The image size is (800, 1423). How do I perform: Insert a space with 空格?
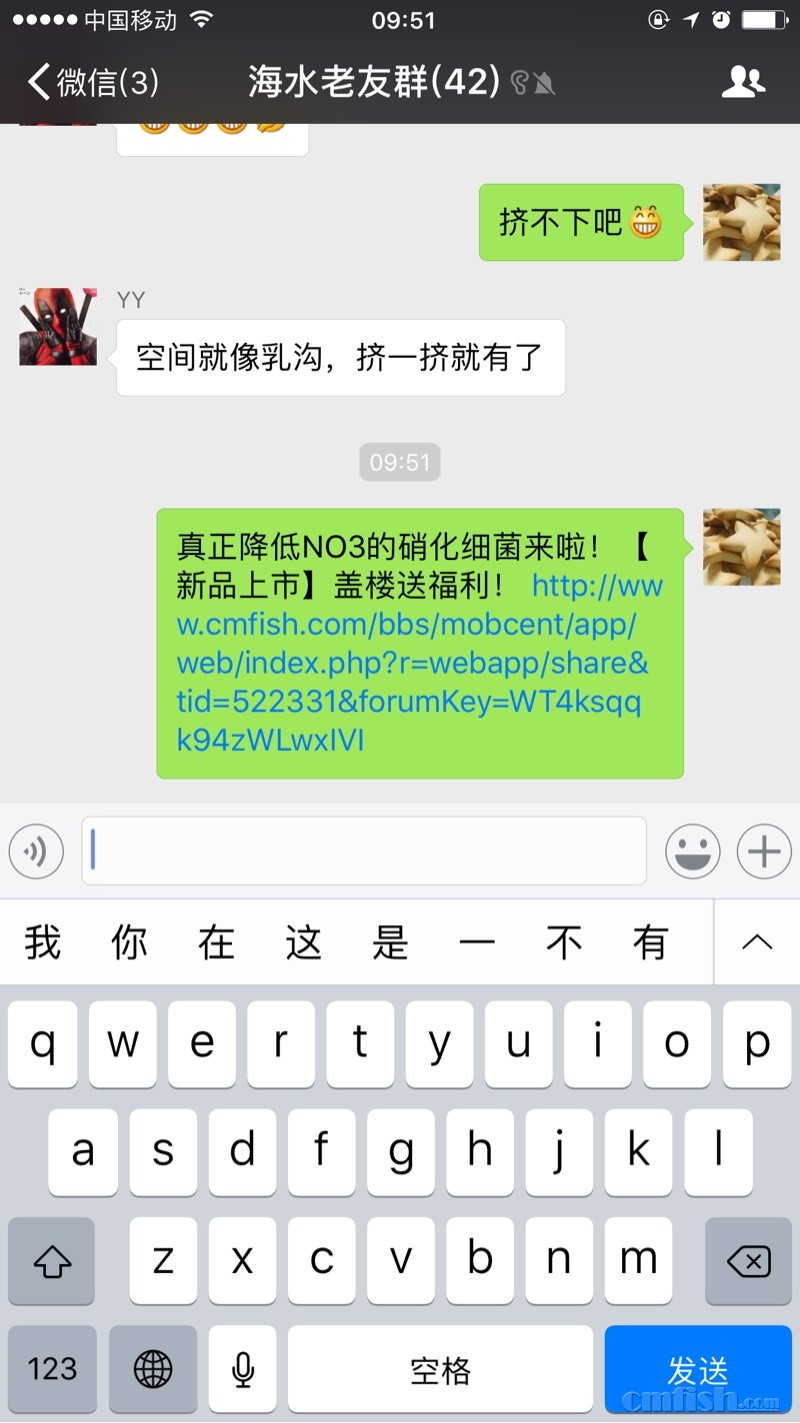tap(440, 1369)
